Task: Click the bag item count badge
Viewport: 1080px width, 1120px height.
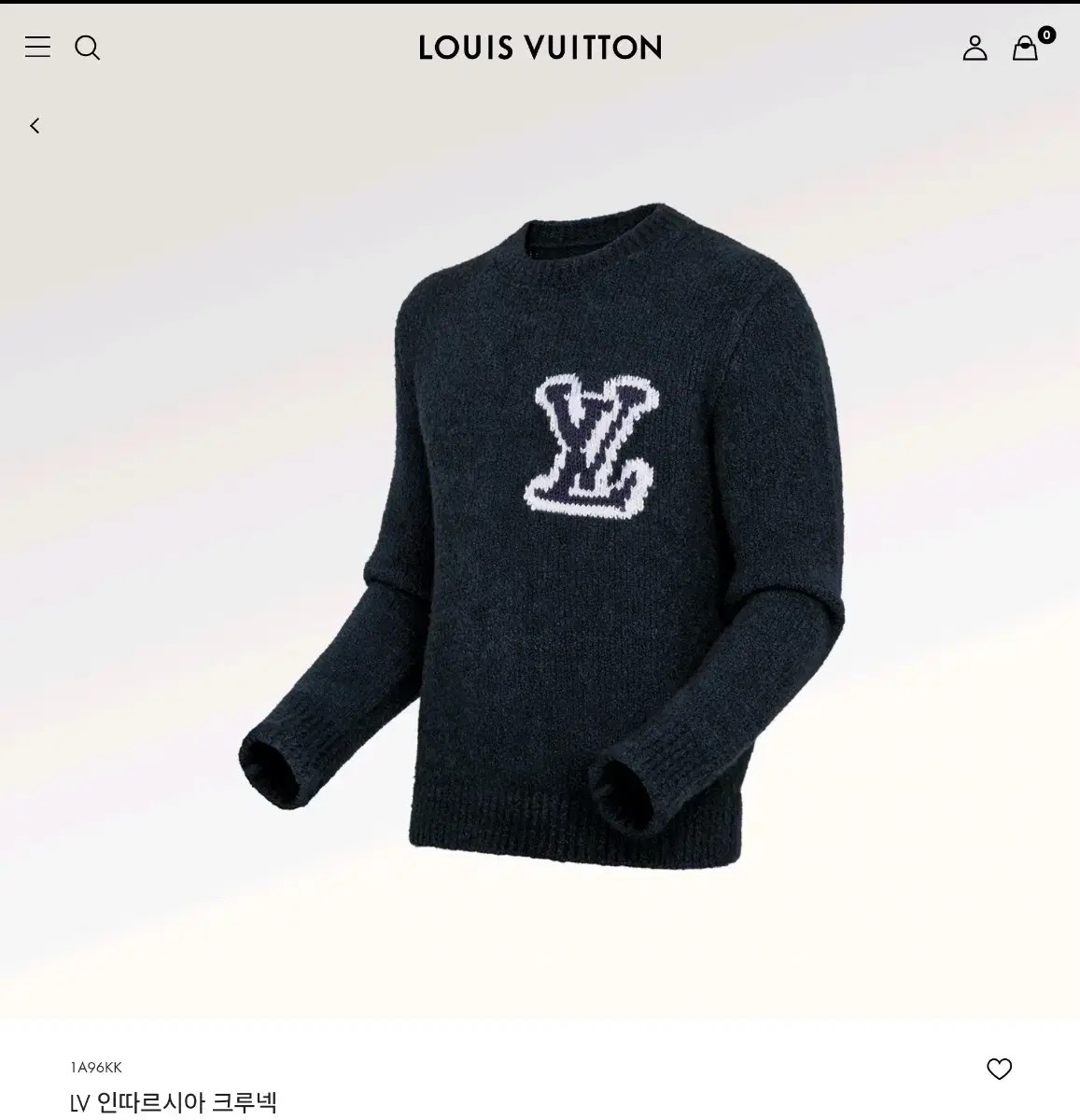Action: point(1045,35)
